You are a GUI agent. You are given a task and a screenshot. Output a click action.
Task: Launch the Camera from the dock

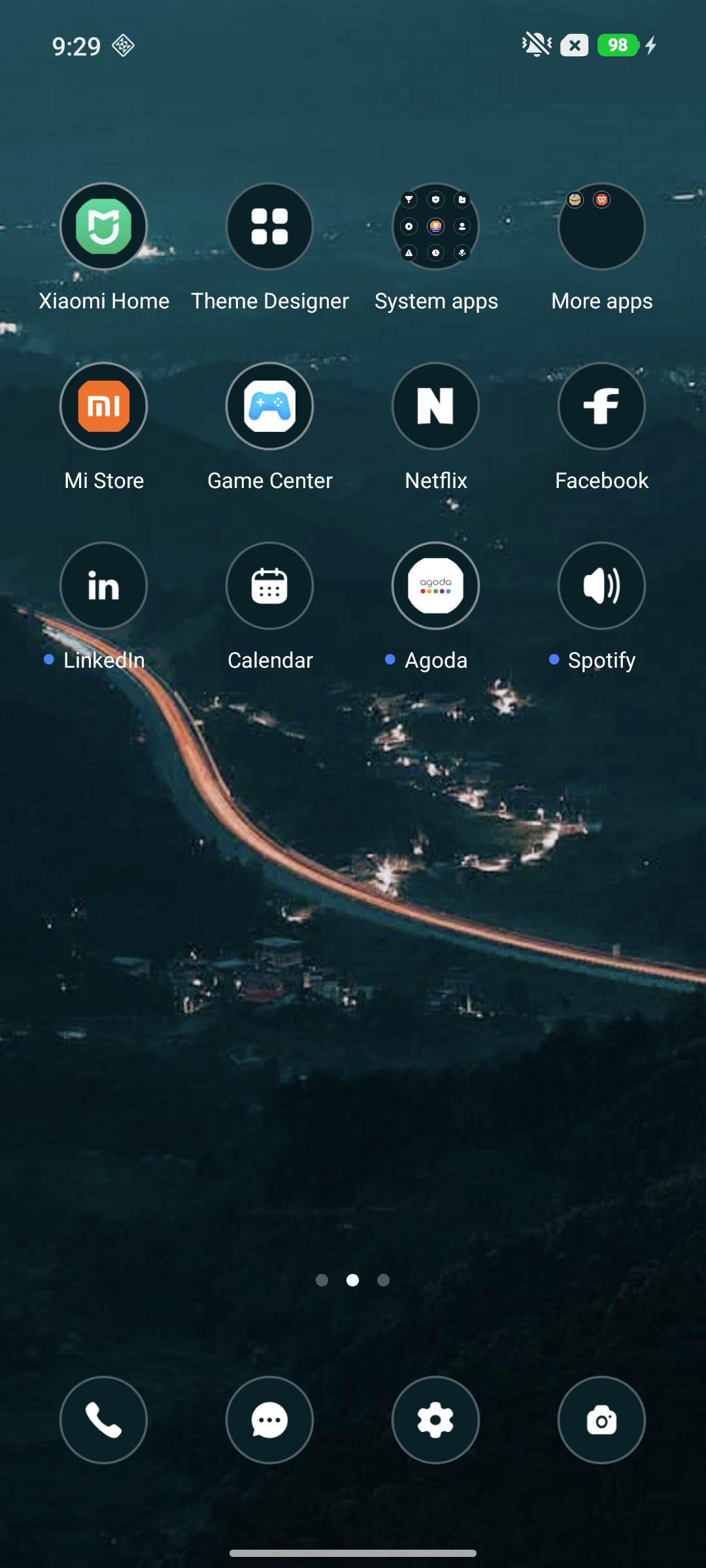tap(601, 1420)
